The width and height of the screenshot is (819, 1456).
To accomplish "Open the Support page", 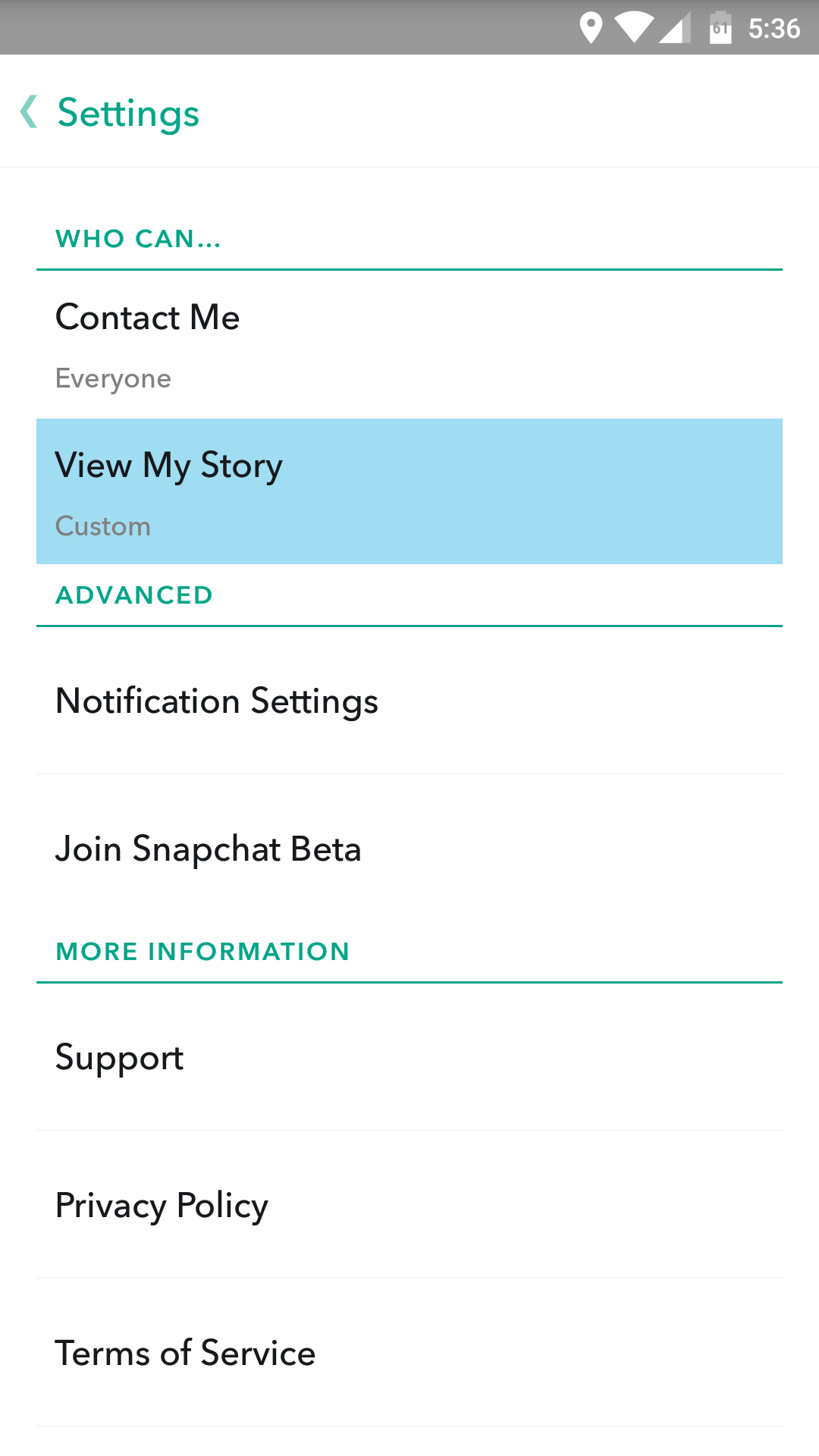I will pos(409,1057).
